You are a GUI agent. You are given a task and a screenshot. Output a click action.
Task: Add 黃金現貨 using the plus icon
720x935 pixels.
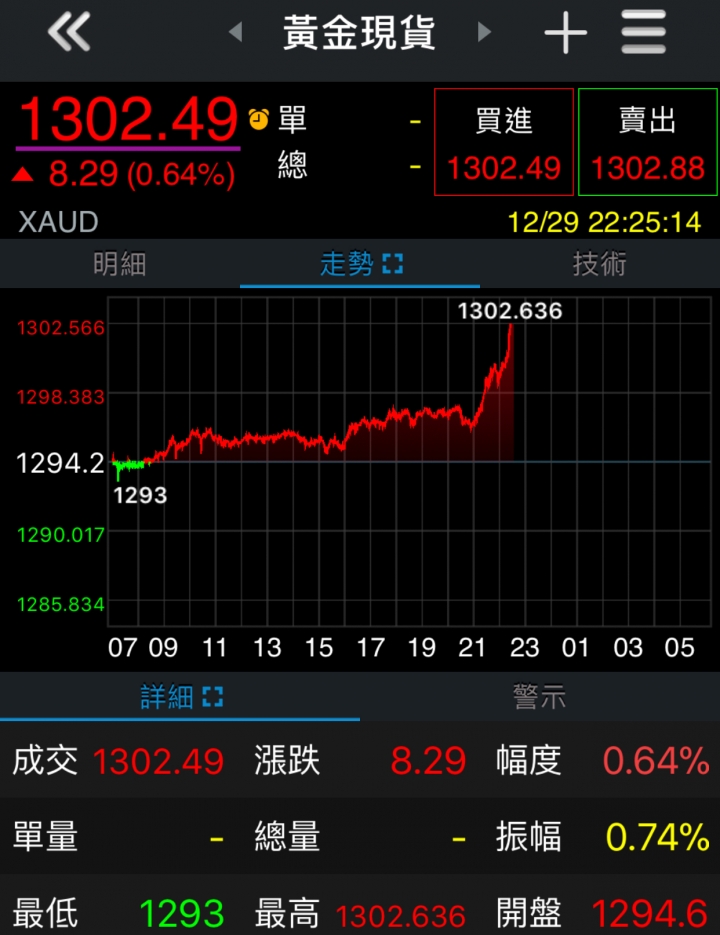[565, 34]
